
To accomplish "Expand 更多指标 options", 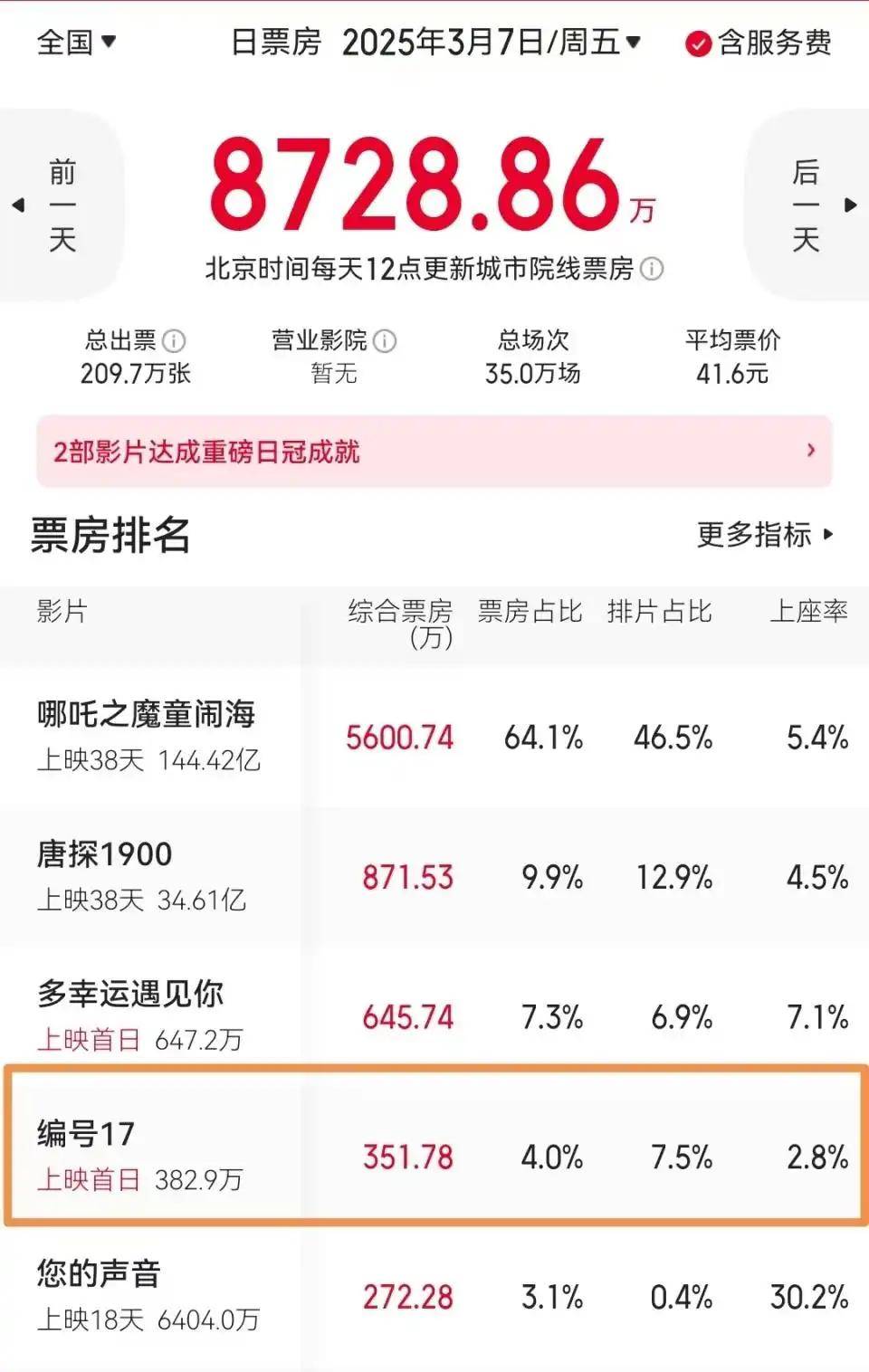I will tap(765, 535).
